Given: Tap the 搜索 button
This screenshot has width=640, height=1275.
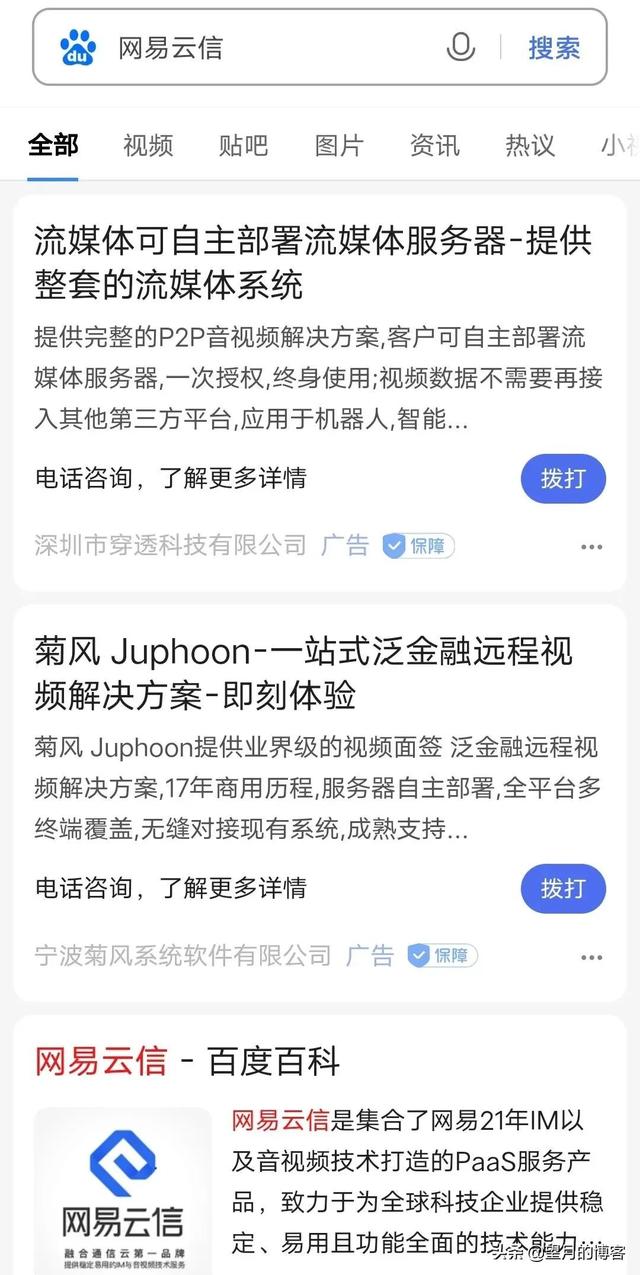Looking at the screenshot, I should (554, 47).
